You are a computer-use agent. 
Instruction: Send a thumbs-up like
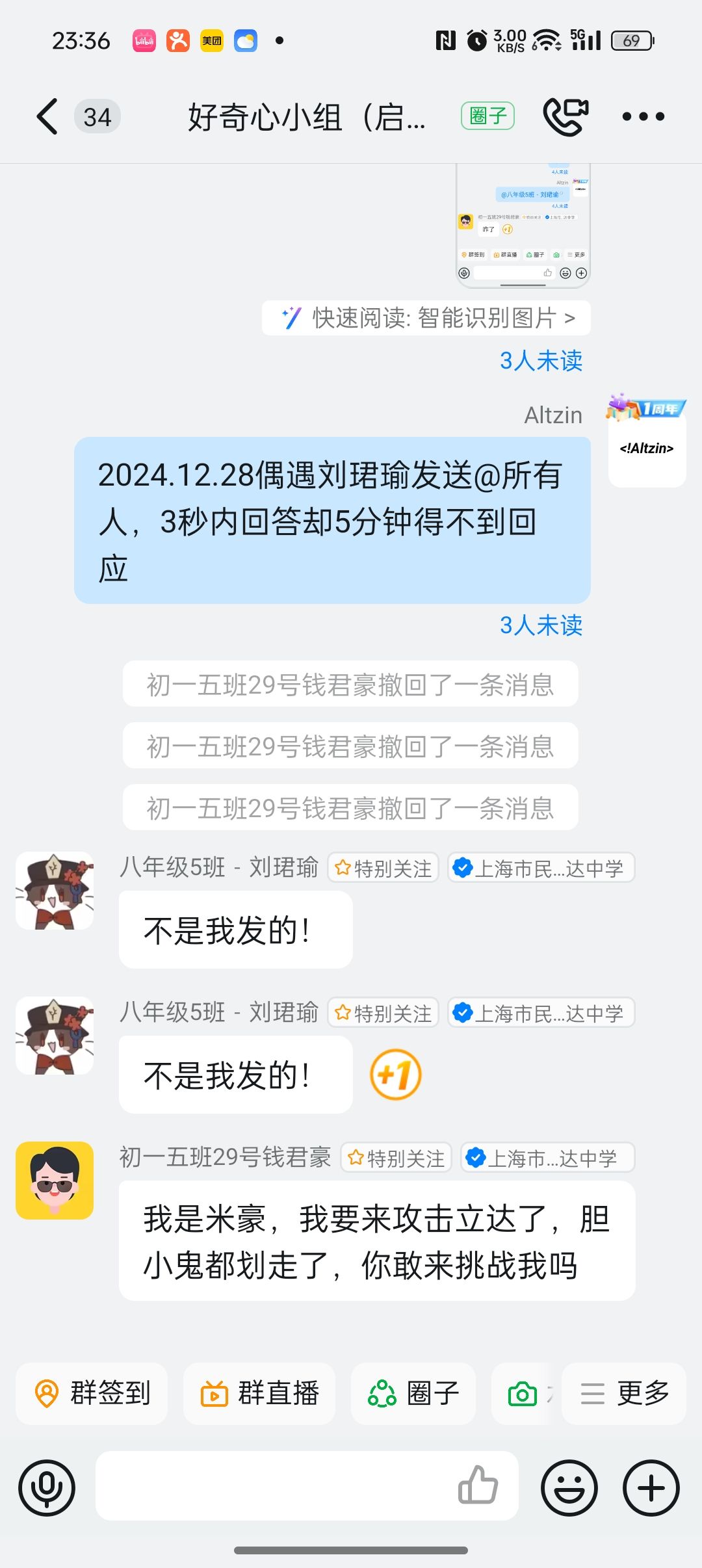click(478, 1485)
